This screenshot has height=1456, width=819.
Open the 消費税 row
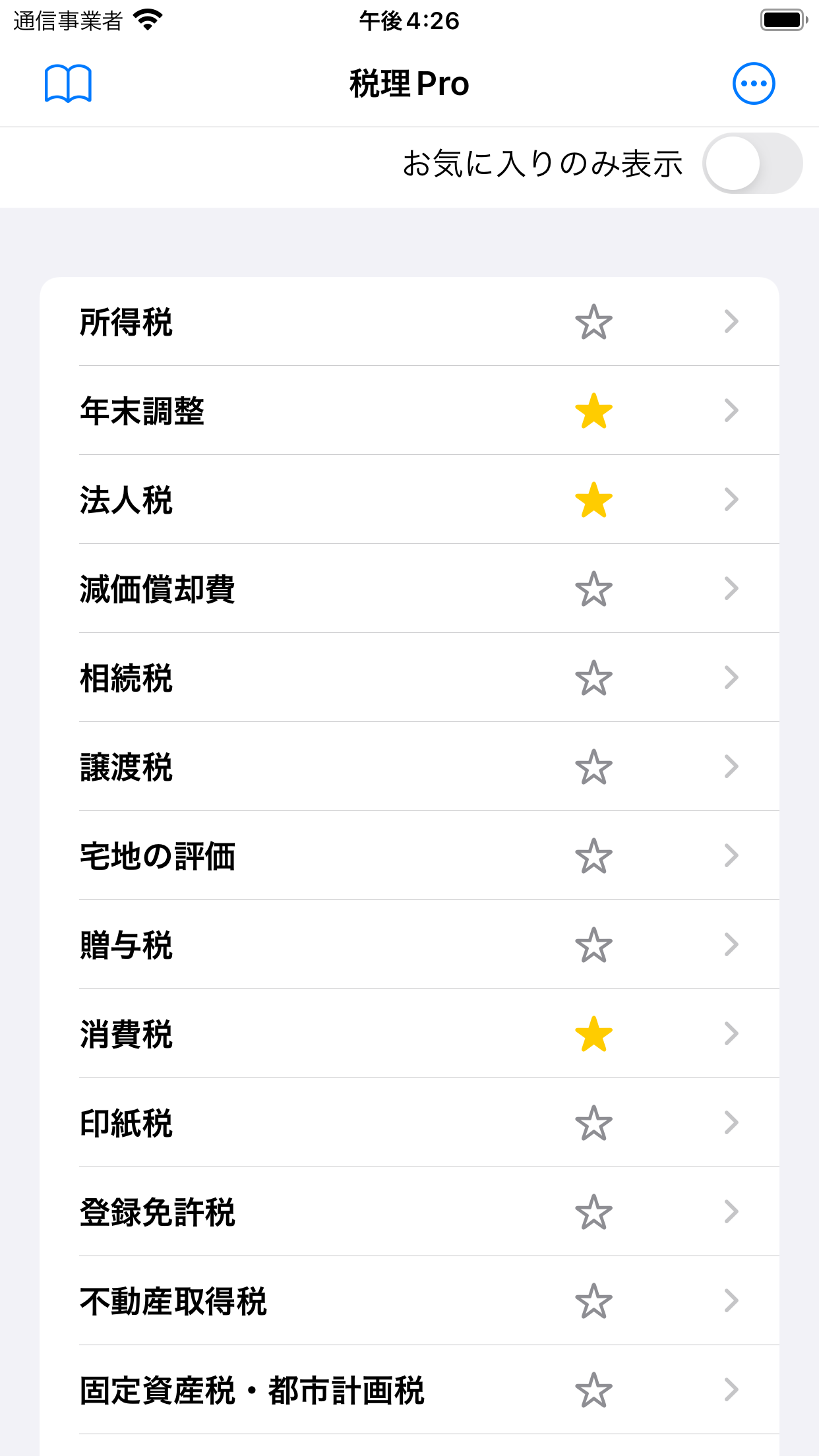pyautogui.click(x=409, y=1034)
